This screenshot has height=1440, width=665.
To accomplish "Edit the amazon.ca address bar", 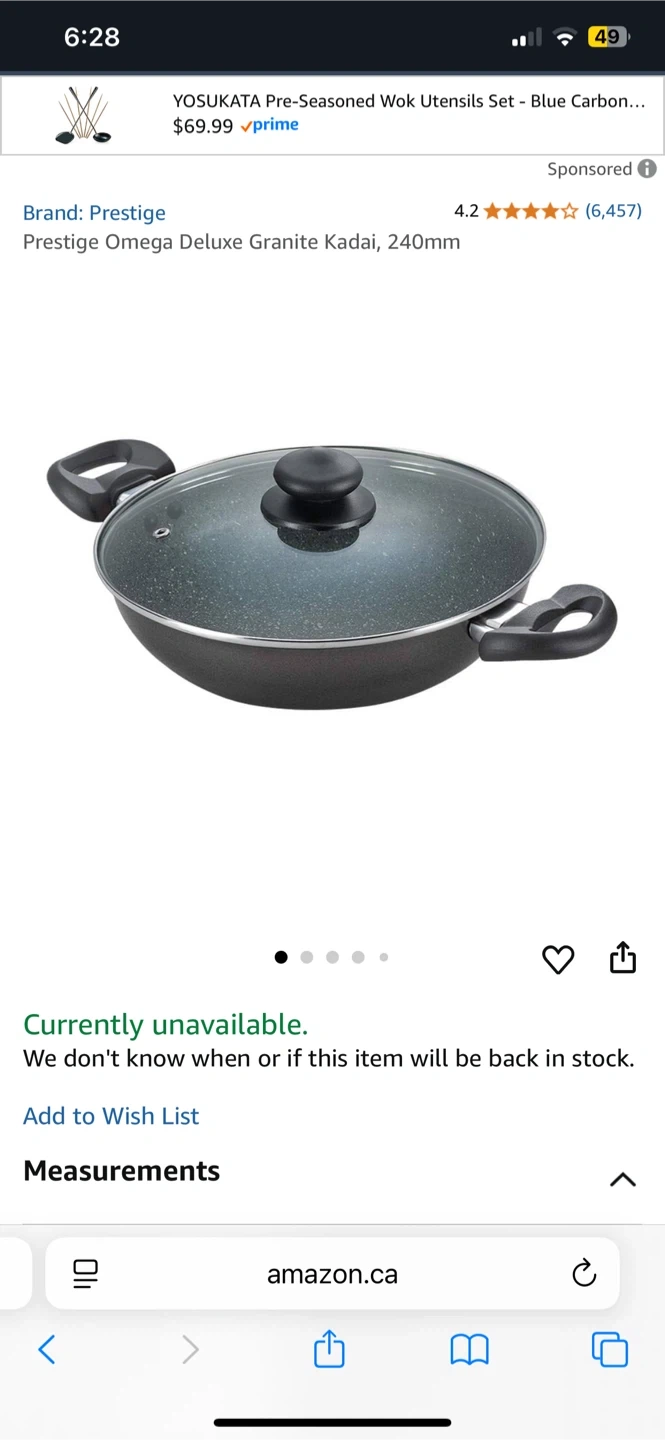I will click(332, 1274).
